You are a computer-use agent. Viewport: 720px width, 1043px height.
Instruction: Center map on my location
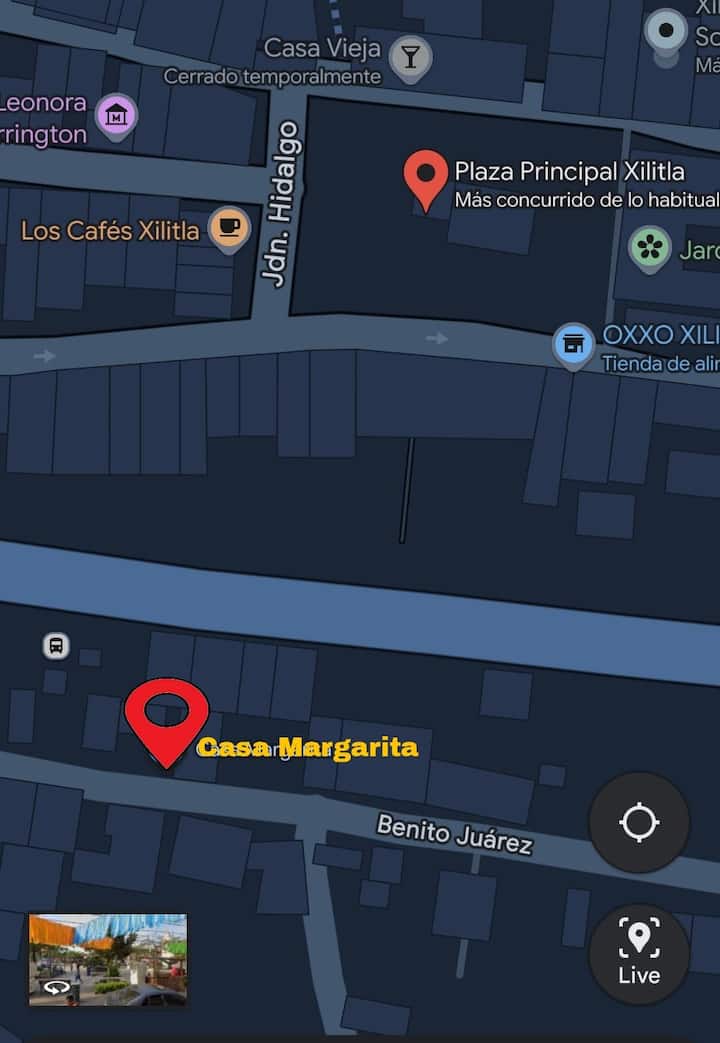(639, 822)
